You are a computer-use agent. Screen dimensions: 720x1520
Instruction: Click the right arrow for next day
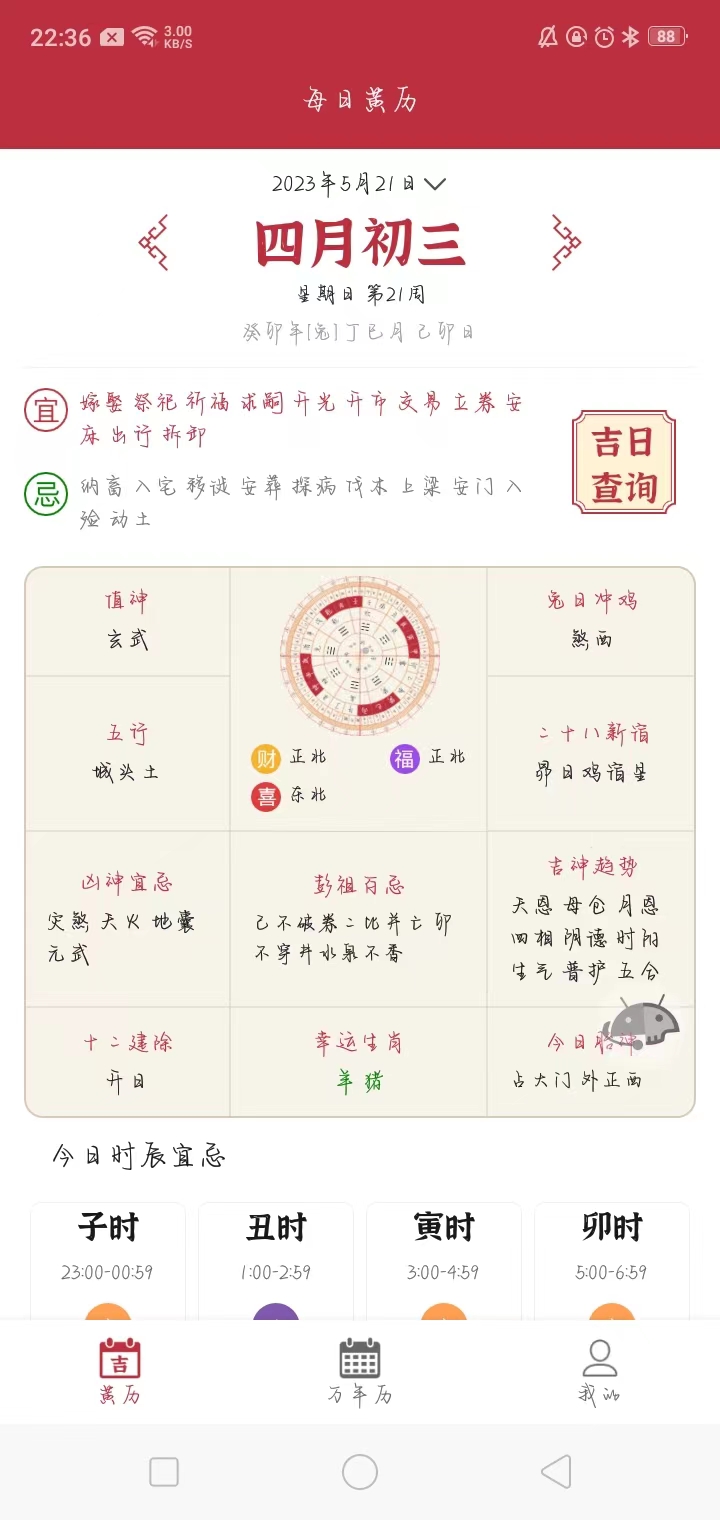pyautogui.click(x=563, y=243)
